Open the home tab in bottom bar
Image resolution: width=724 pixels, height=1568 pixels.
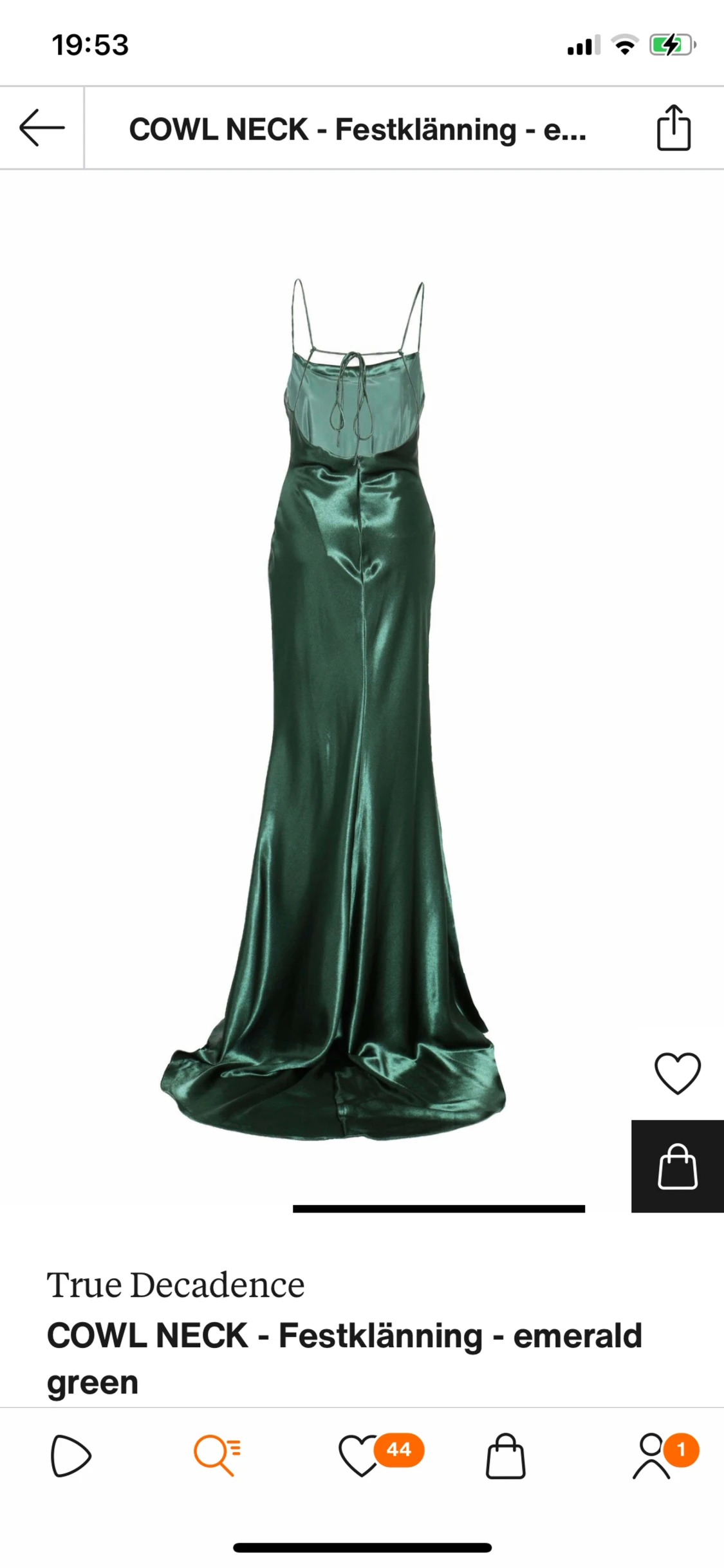(71, 1456)
